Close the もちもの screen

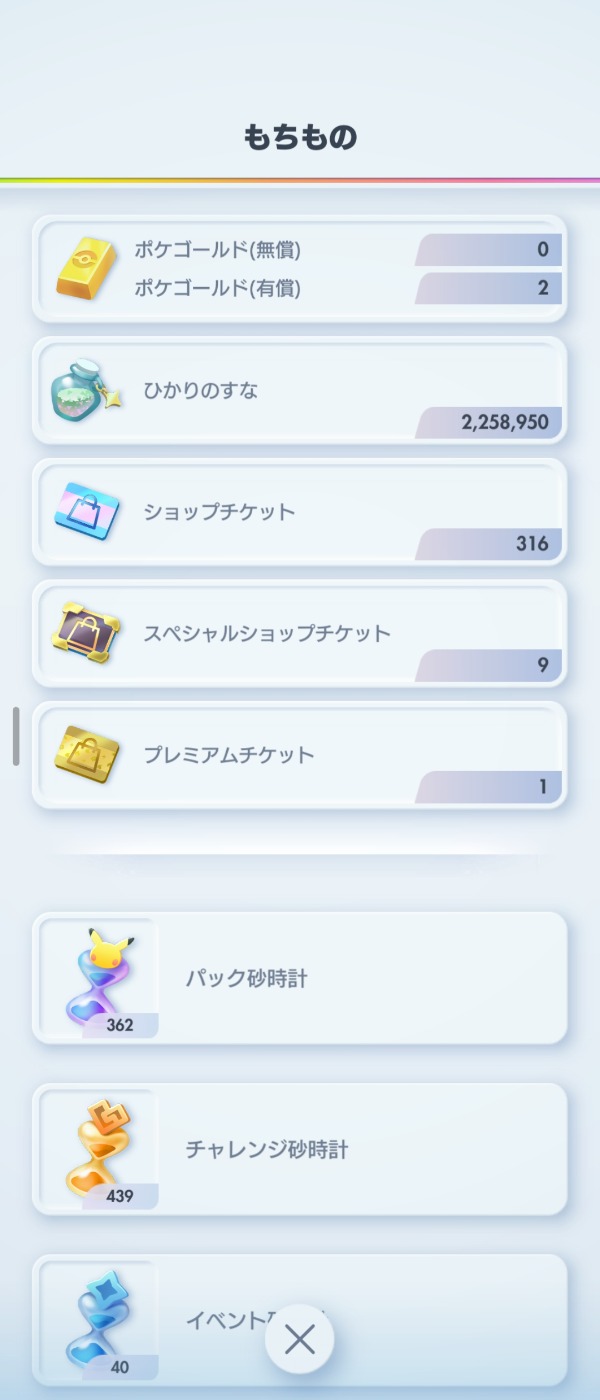[300, 1339]
